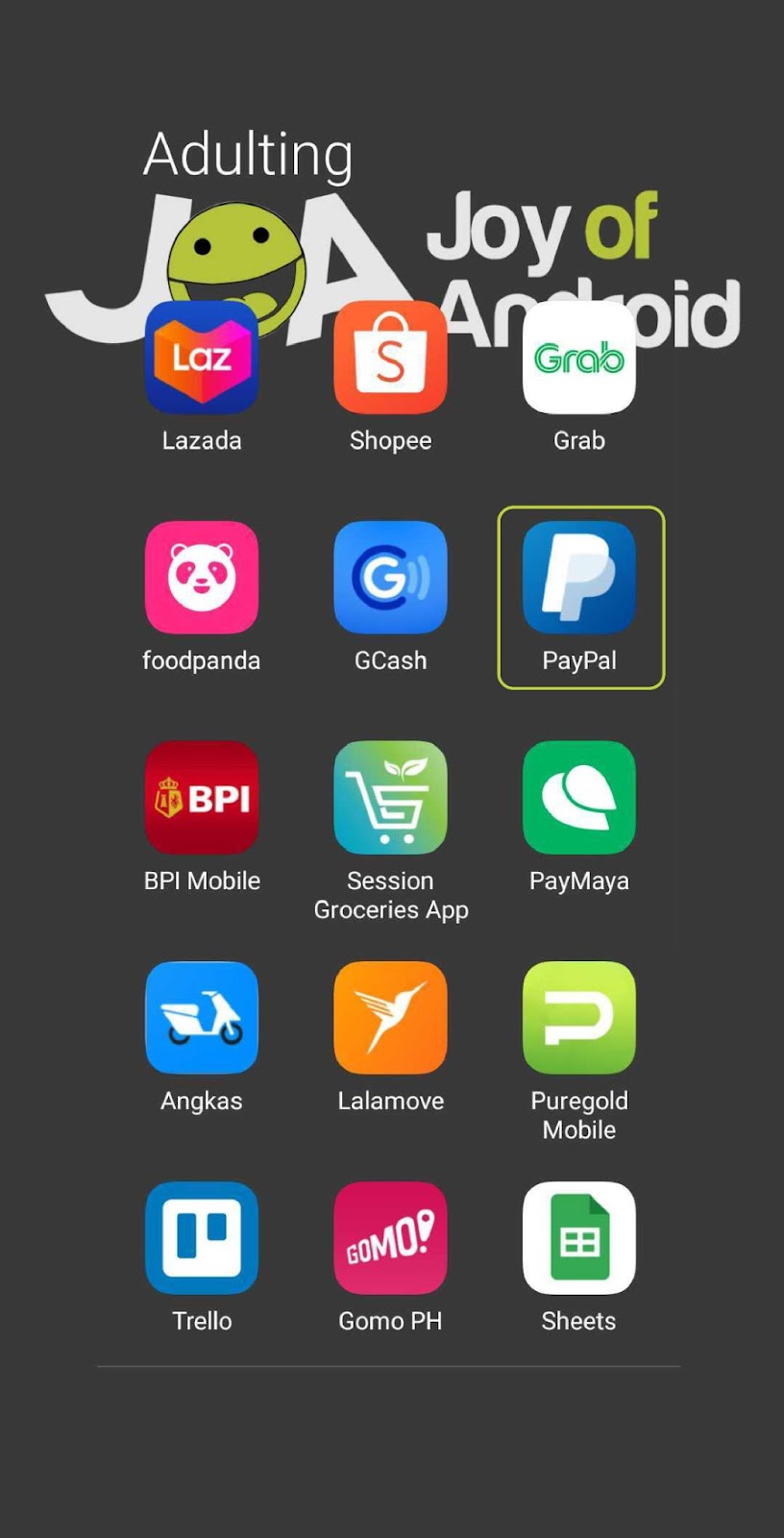Tap the Adulting folder name
The height and width of the screenshot is (1538, 784).
coord(249,154)
